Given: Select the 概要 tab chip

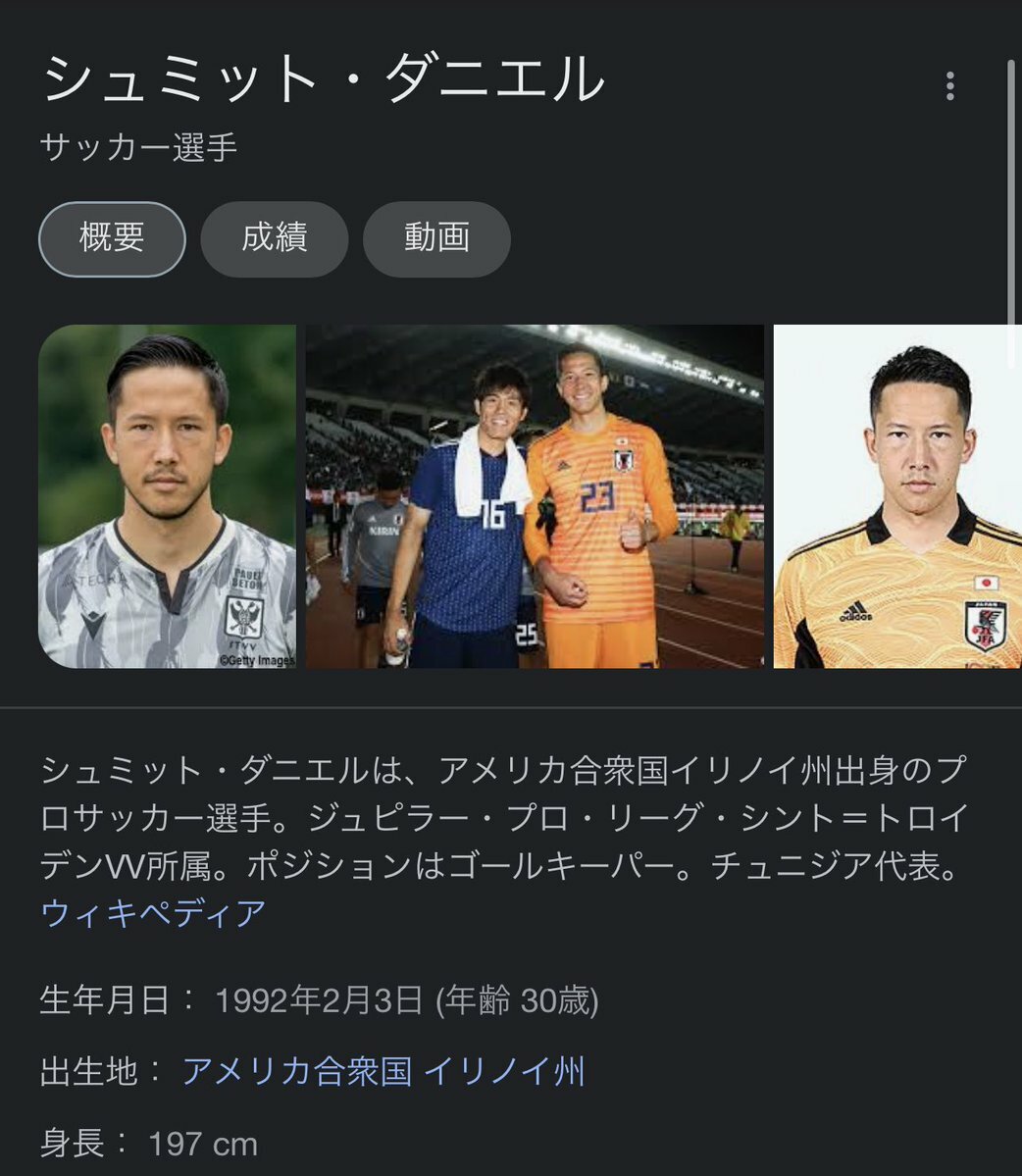Looking at the screenshot, I should [112, 238].
